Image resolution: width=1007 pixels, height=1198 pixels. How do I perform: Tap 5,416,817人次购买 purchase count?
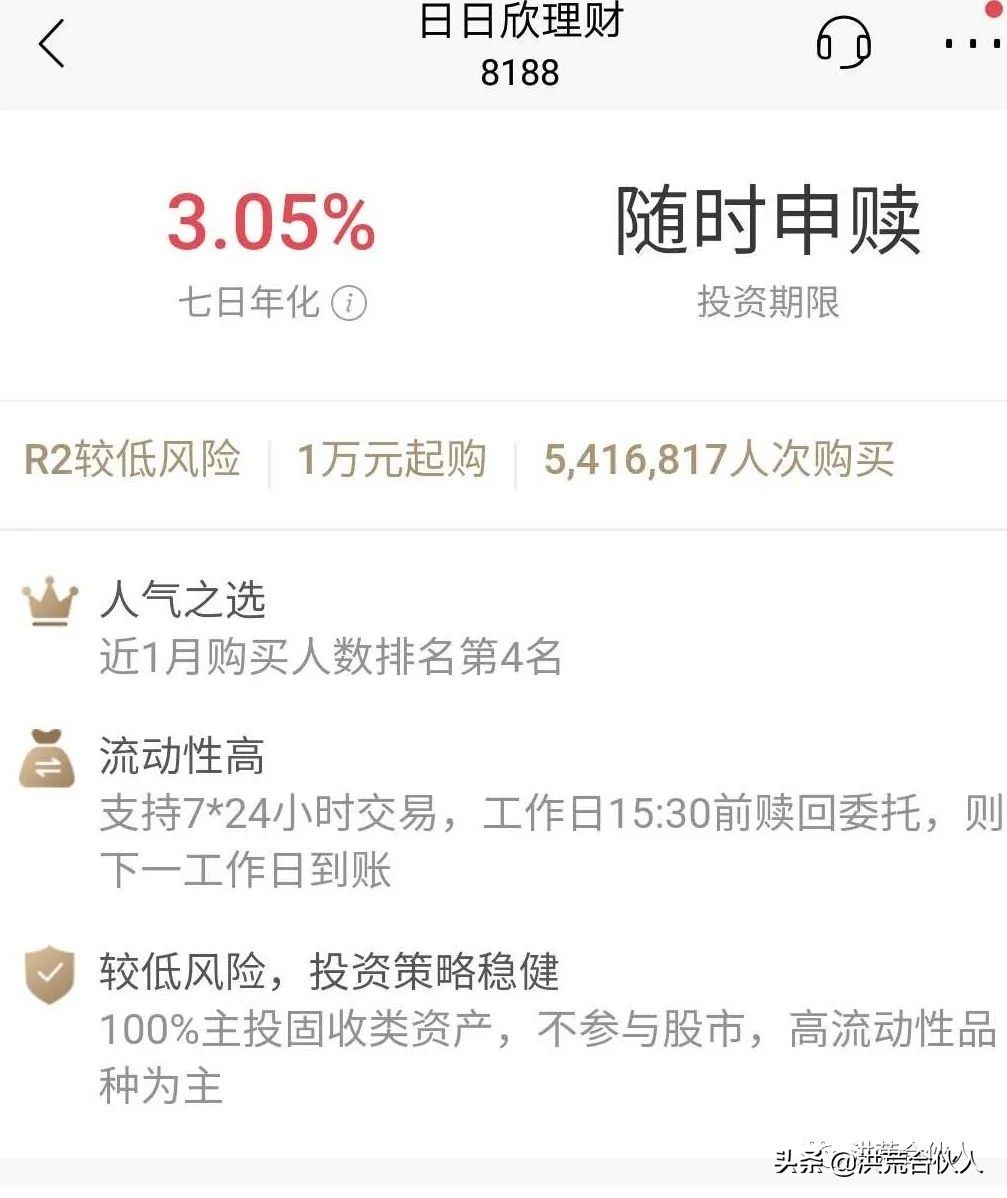tap(721, 460)
